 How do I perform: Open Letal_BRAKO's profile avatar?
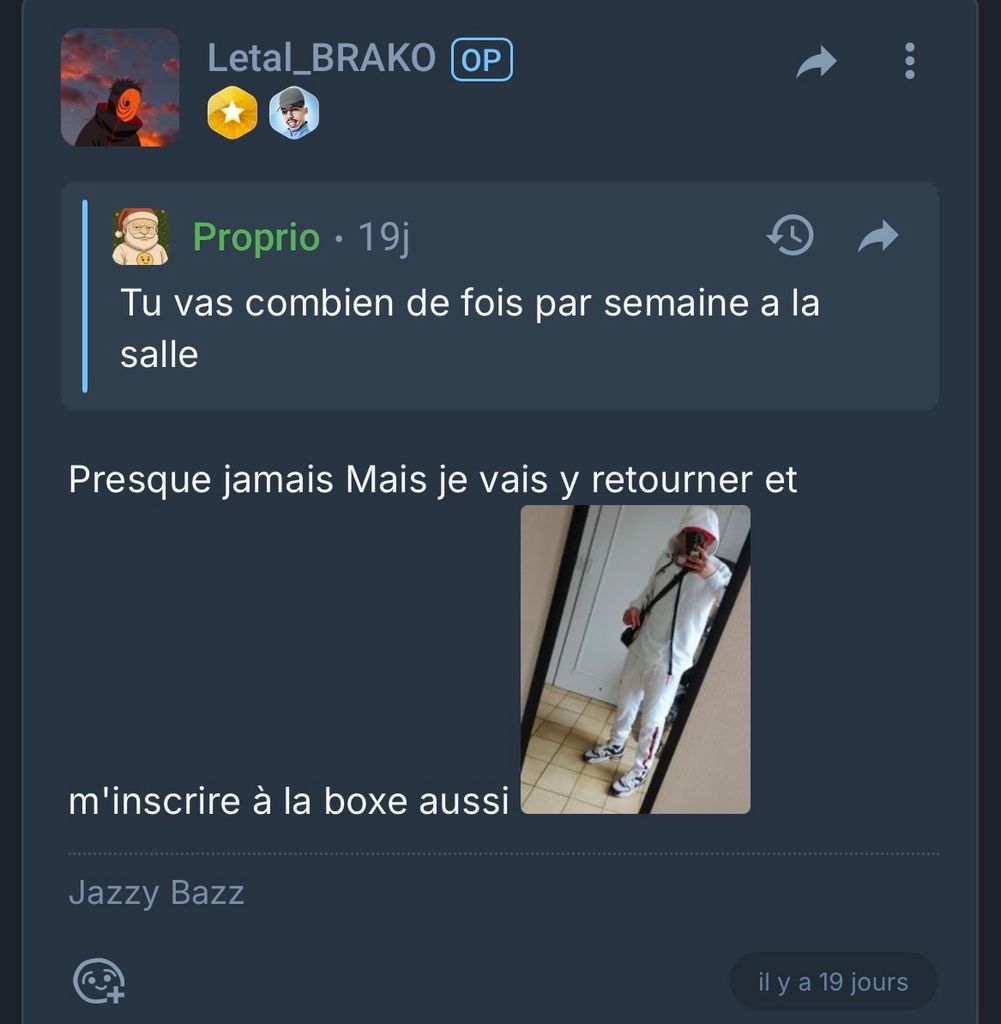click(120, 88)
